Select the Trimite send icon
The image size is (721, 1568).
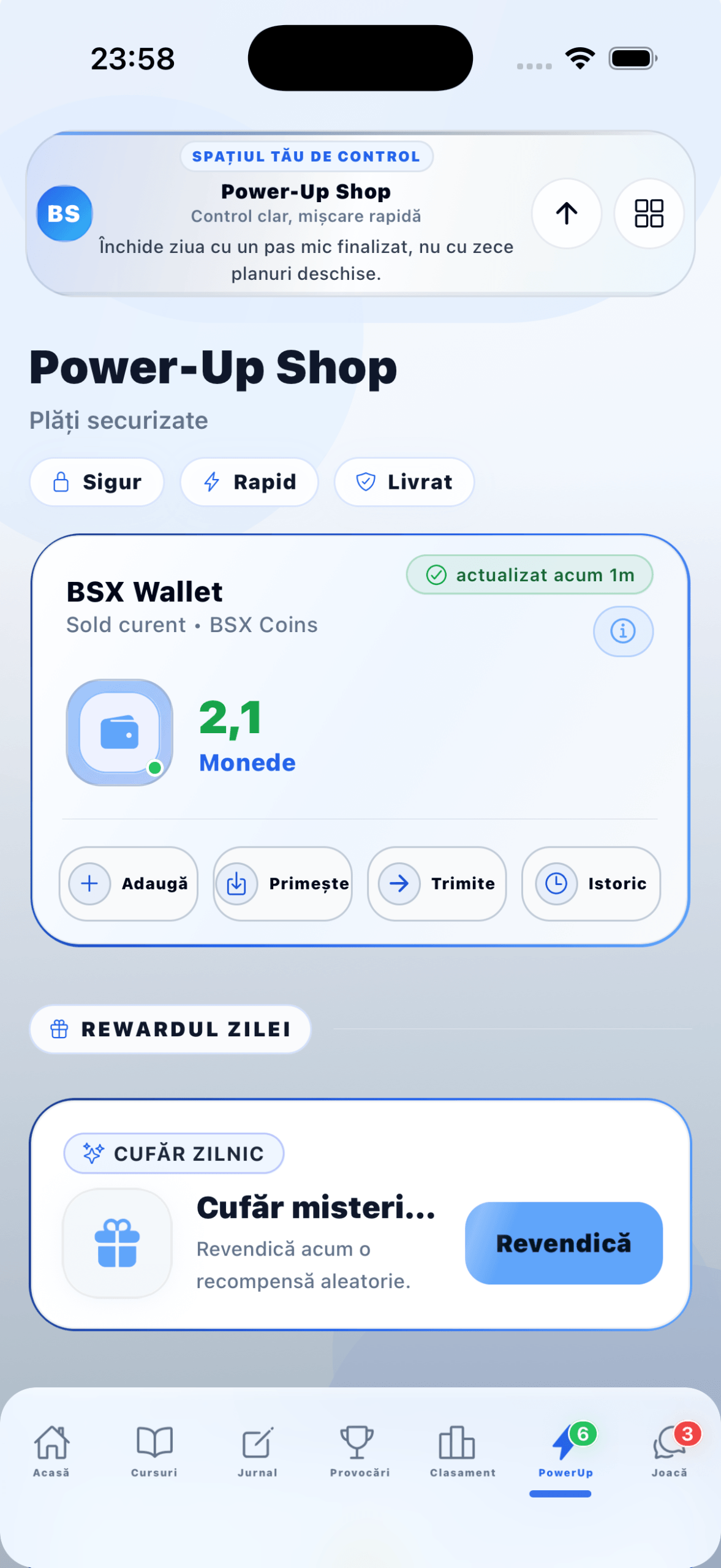[399, 883]
